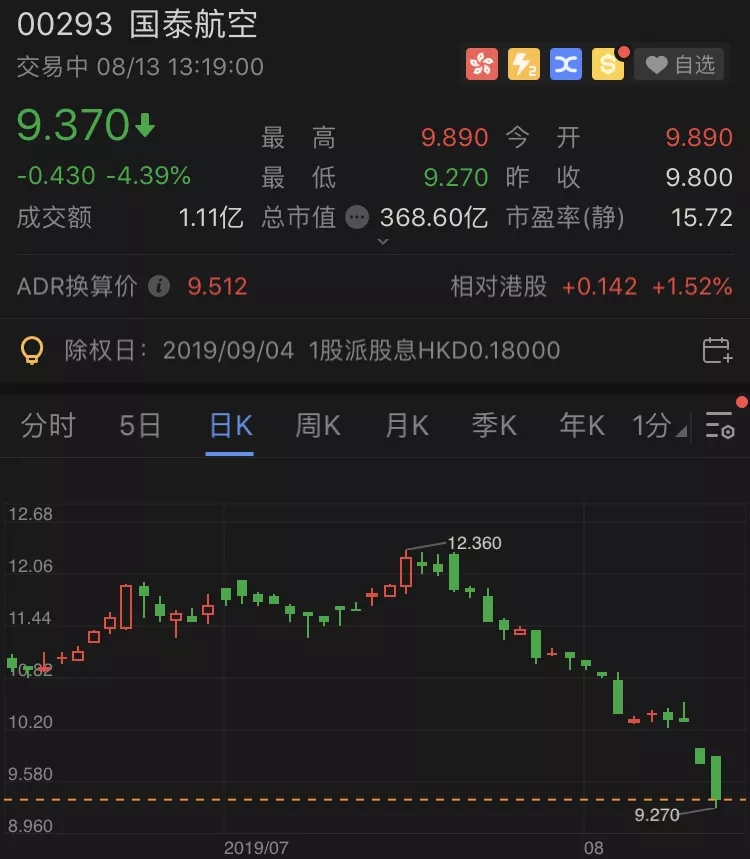Open the calendar icon beside the dividend notice
Screen dimensions: 750x859
pyautogui.click(x=718, y=351)
